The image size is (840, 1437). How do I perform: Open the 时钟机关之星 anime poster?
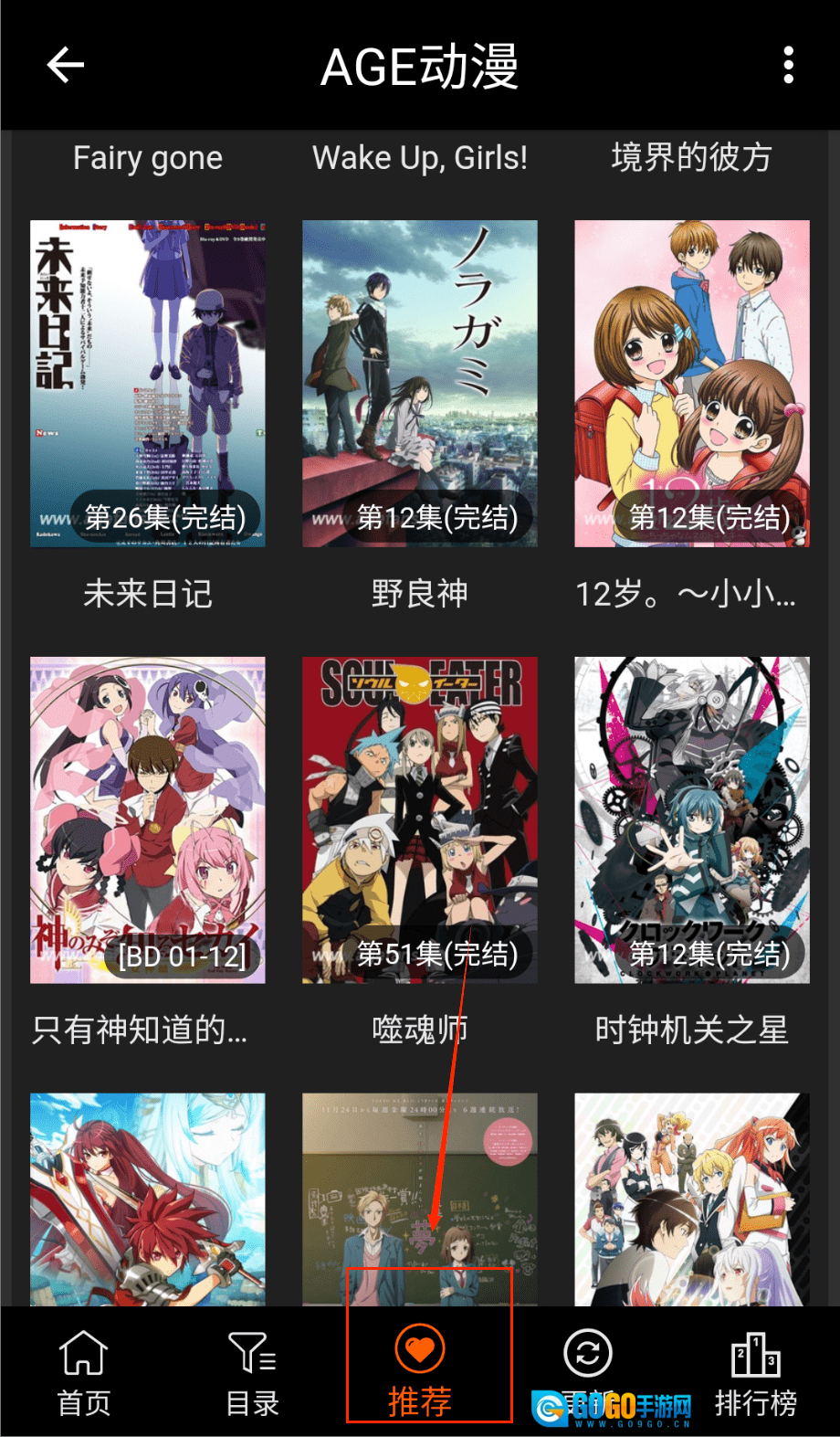click(x=691, y=819)
